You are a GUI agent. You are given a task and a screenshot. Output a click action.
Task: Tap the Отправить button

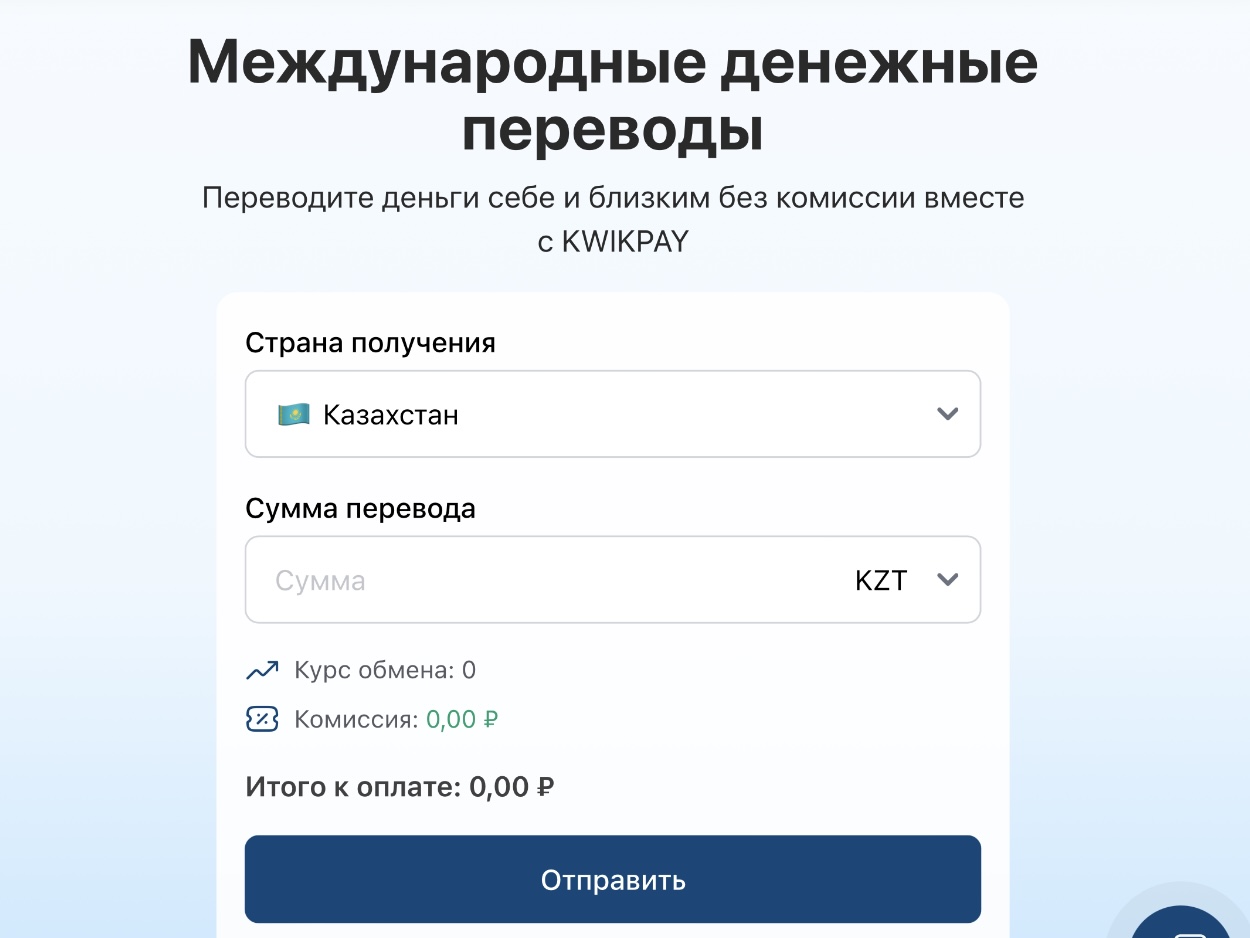[612, 879]
